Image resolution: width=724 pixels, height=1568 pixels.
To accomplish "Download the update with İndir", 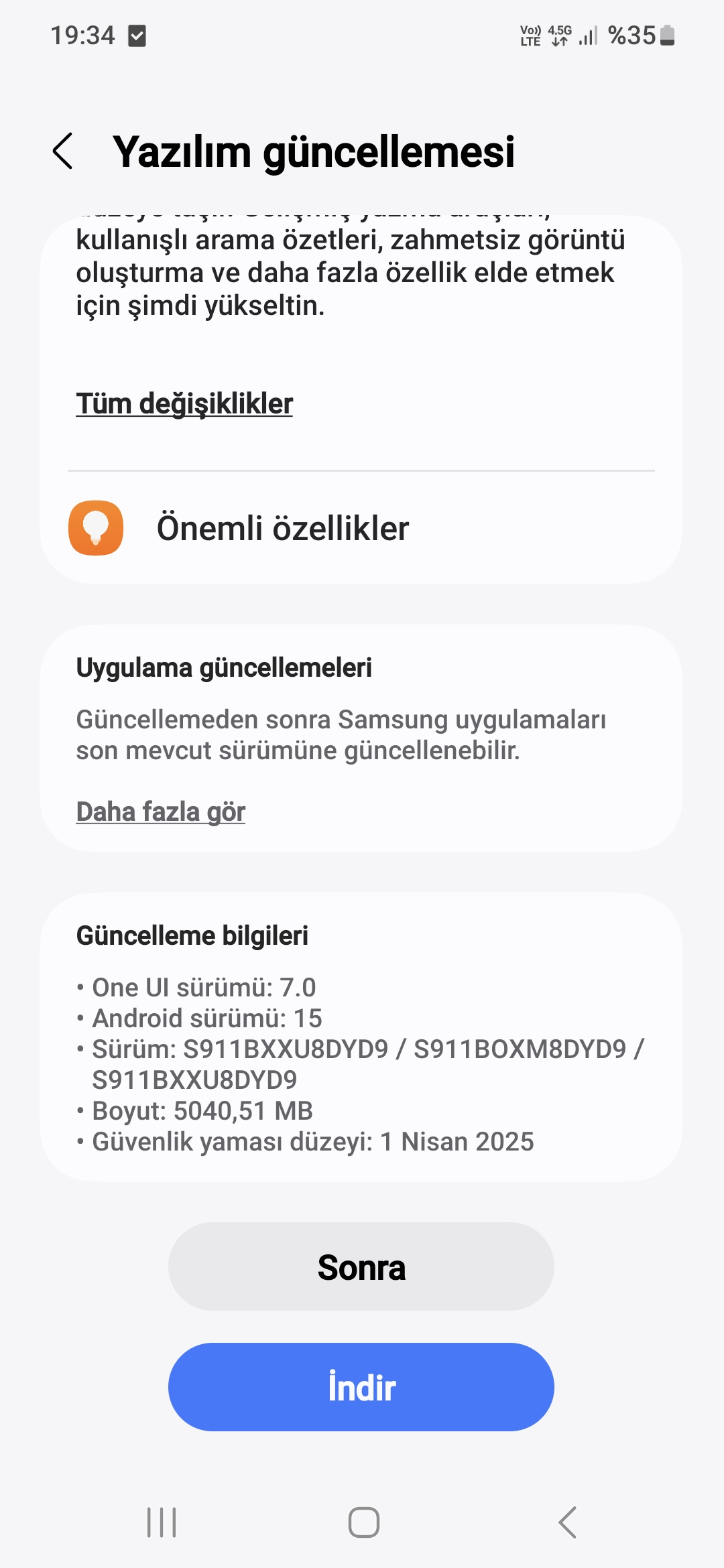I will (361, 1387).
